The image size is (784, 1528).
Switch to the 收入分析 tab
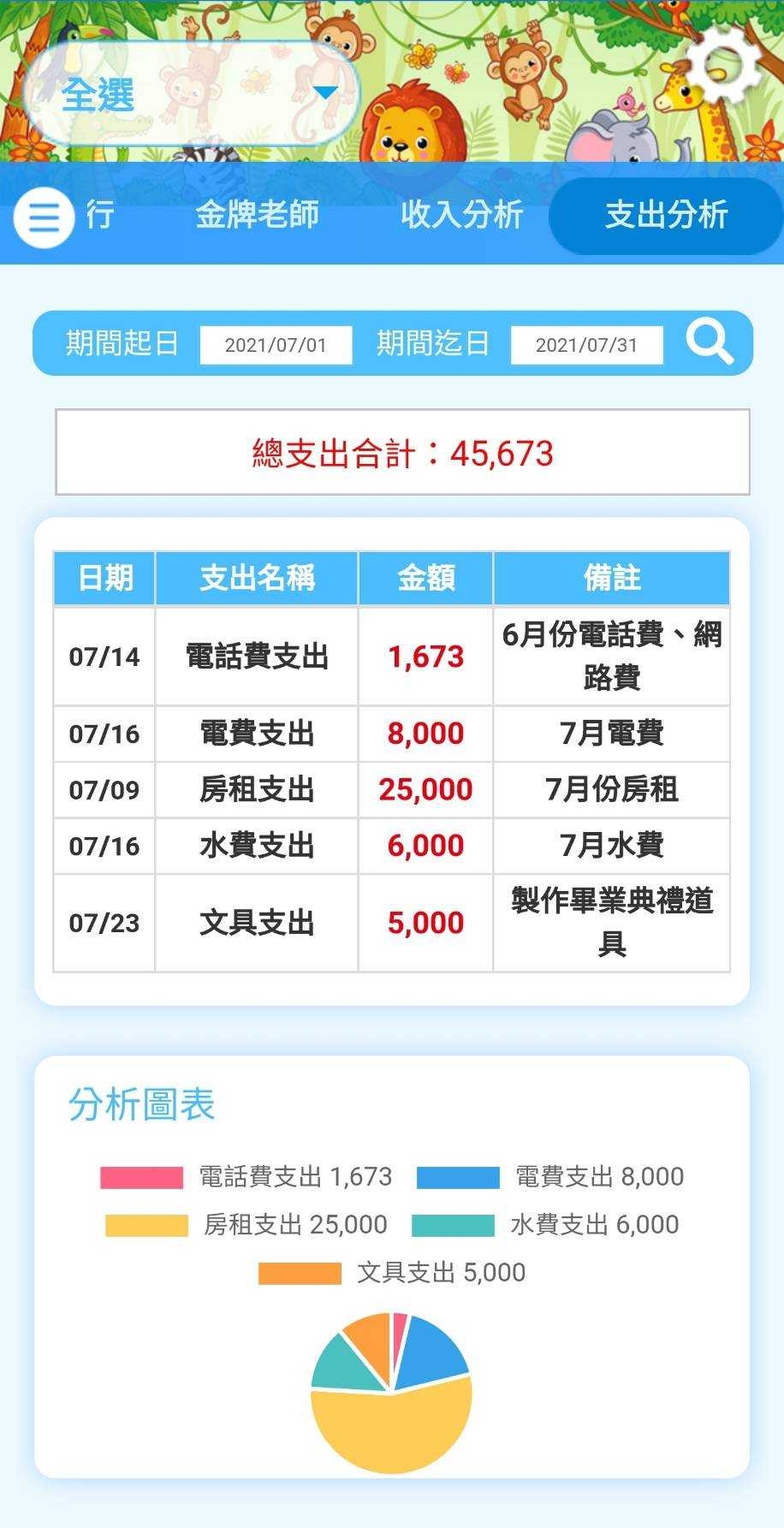click(x=461, y=215)
